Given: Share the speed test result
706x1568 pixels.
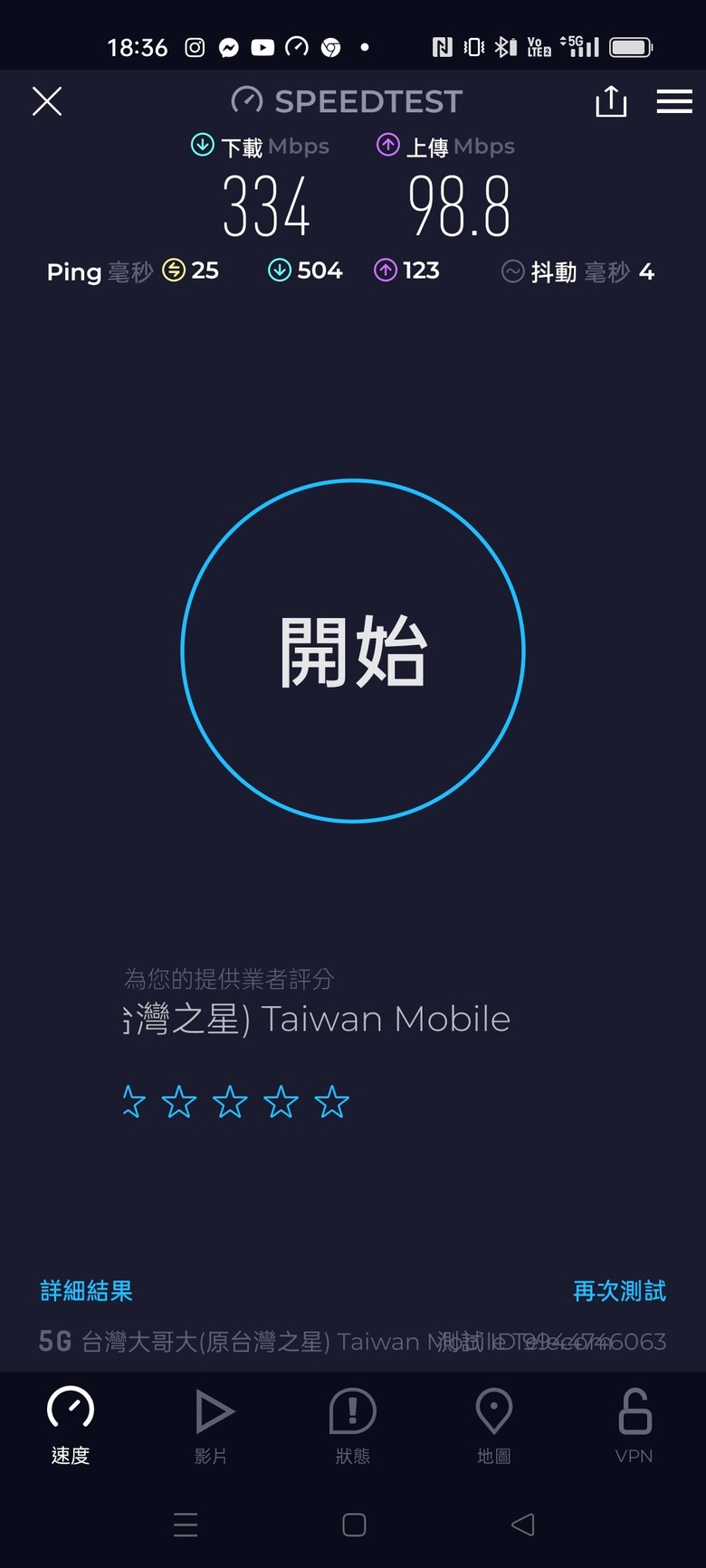Looking at the screenshot, I should [611, 100].
